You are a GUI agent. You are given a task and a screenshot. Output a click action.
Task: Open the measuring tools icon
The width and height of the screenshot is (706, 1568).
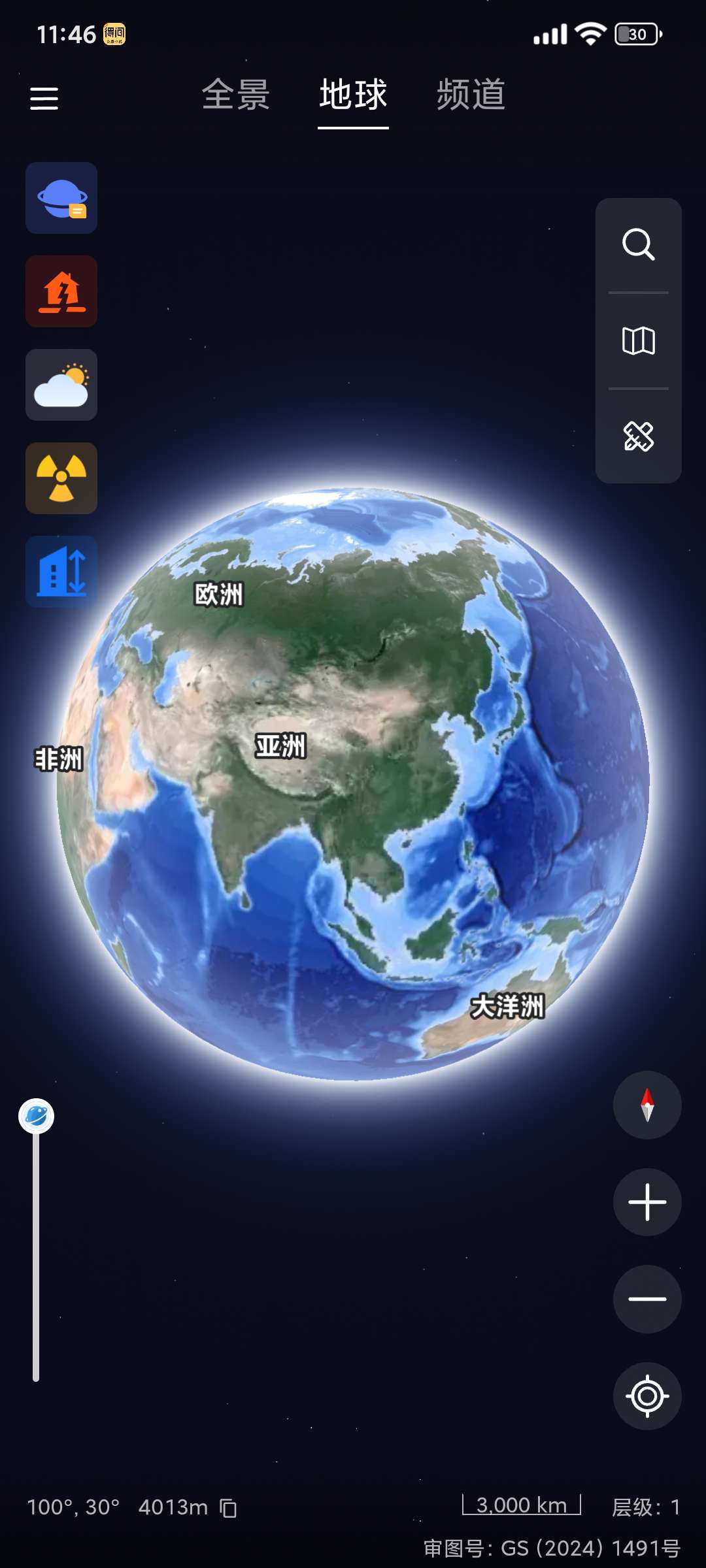[638, 436]
